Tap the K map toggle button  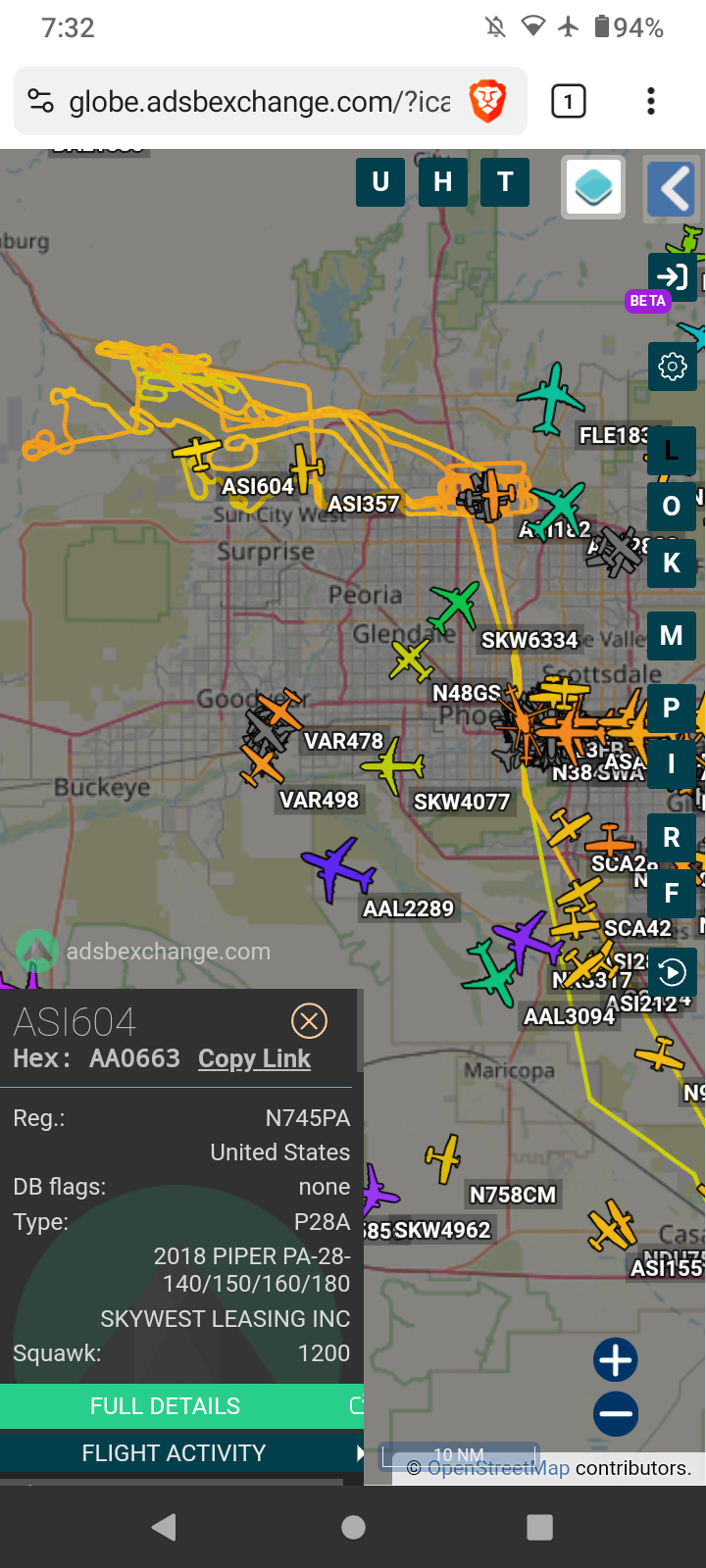click(x=672, y=563)
